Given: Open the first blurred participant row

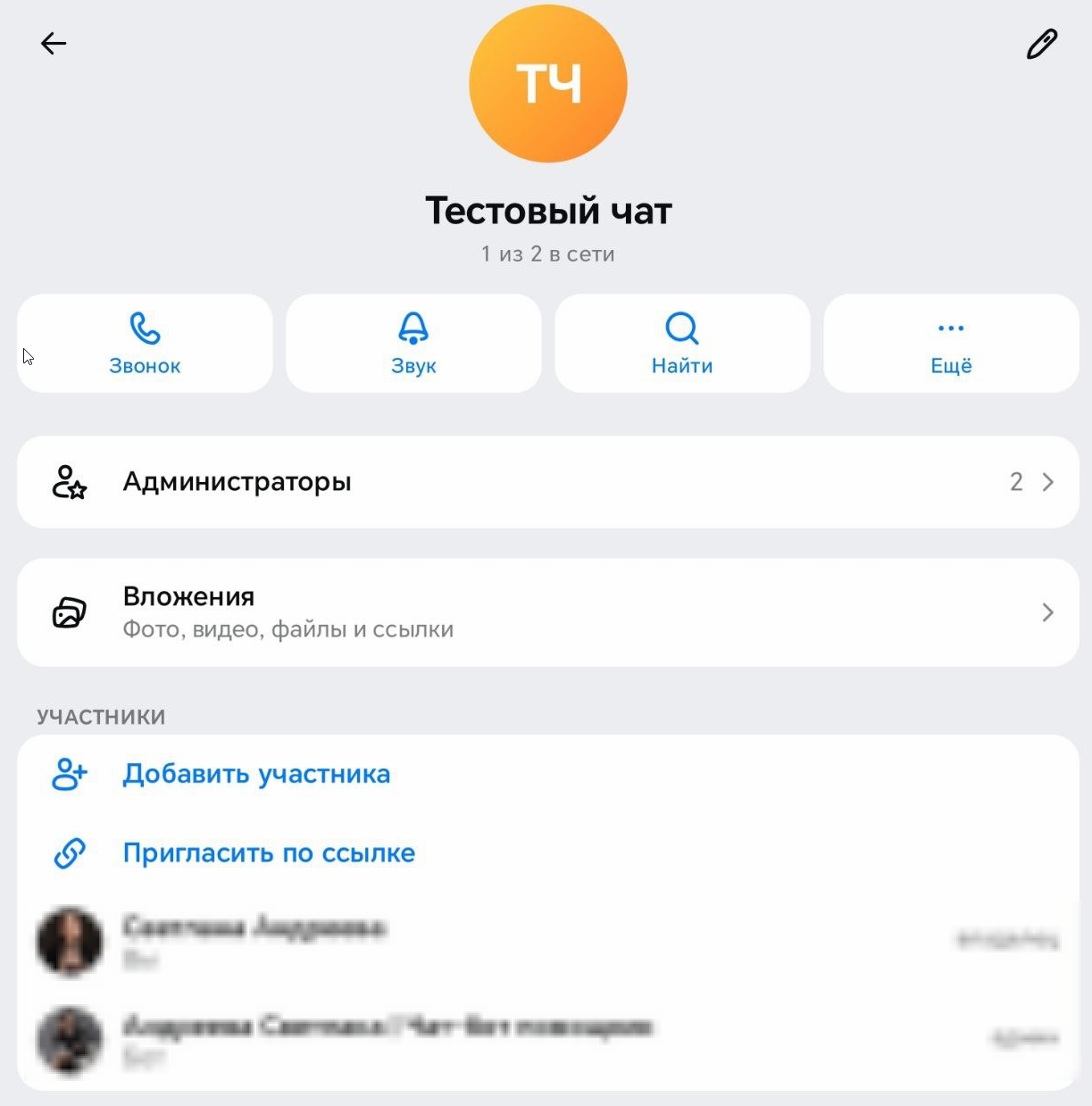Looking at the screenshot, I should [547, 942].
